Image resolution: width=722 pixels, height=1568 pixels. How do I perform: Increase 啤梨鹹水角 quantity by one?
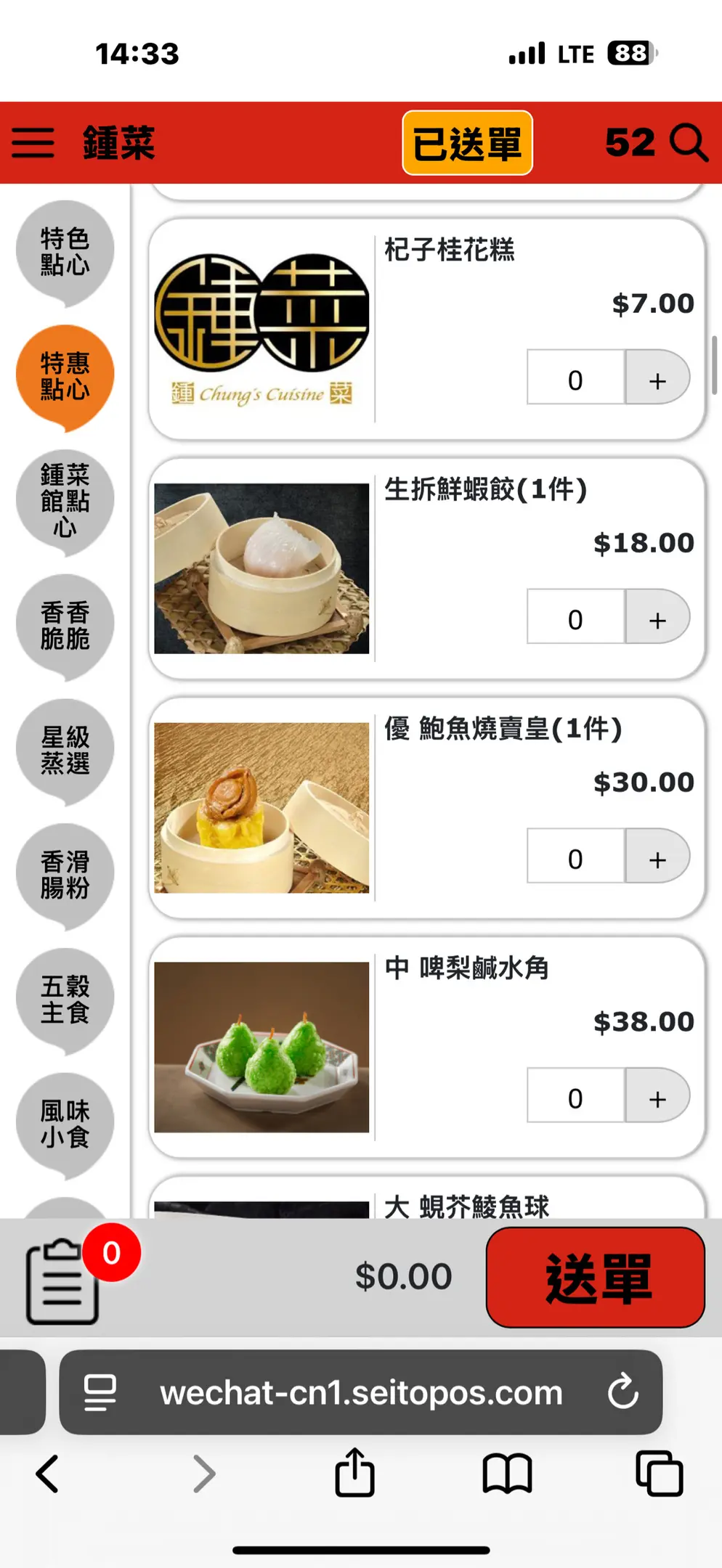coord(657,1097)
